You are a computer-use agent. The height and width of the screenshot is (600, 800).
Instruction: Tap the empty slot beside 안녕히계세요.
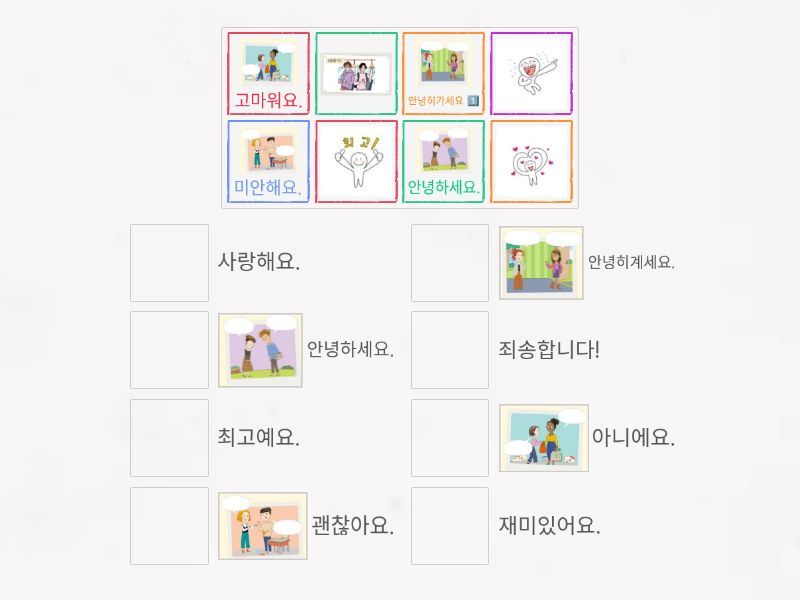tap(450, 263)
